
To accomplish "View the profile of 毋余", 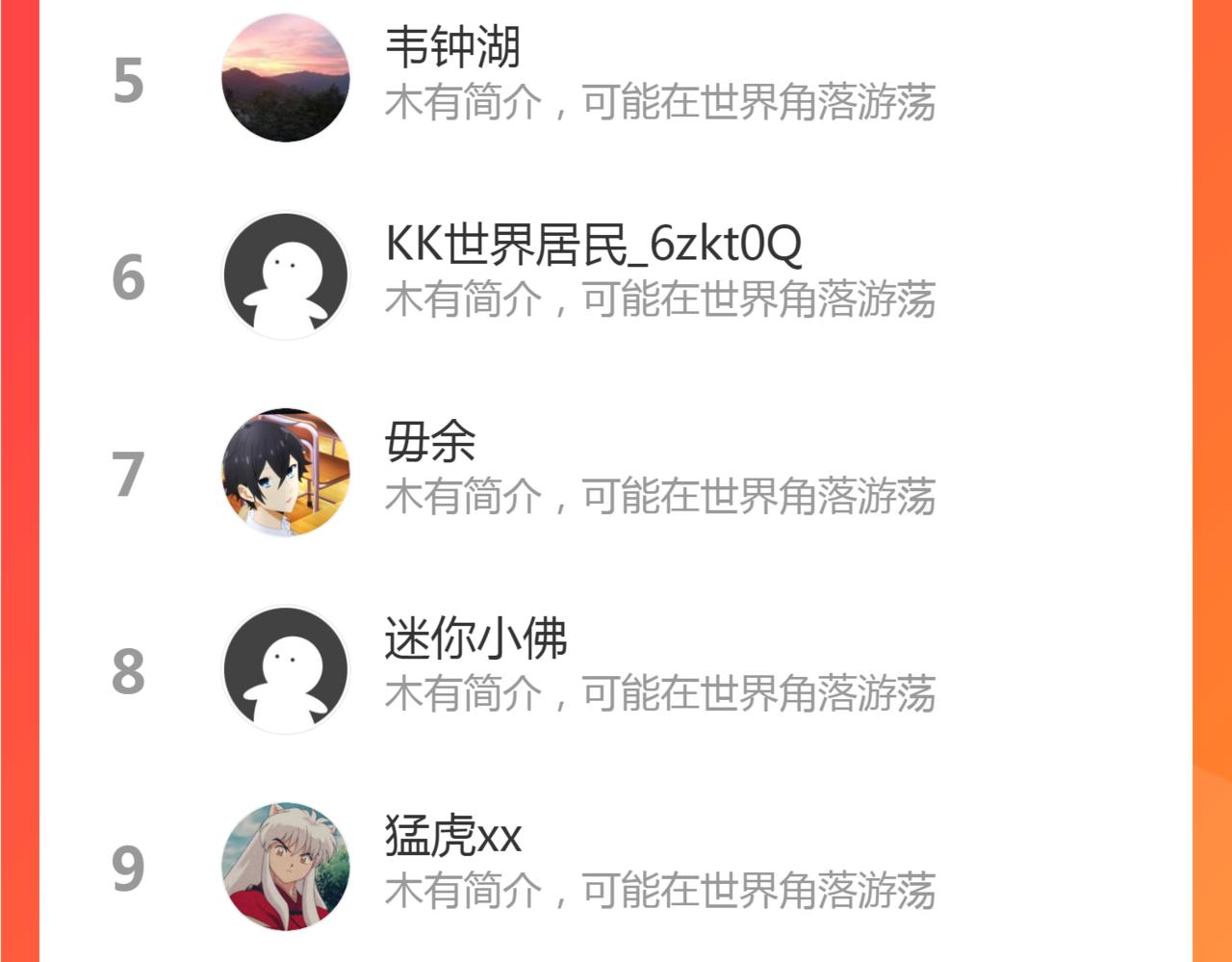I will (x=616, y=473).
